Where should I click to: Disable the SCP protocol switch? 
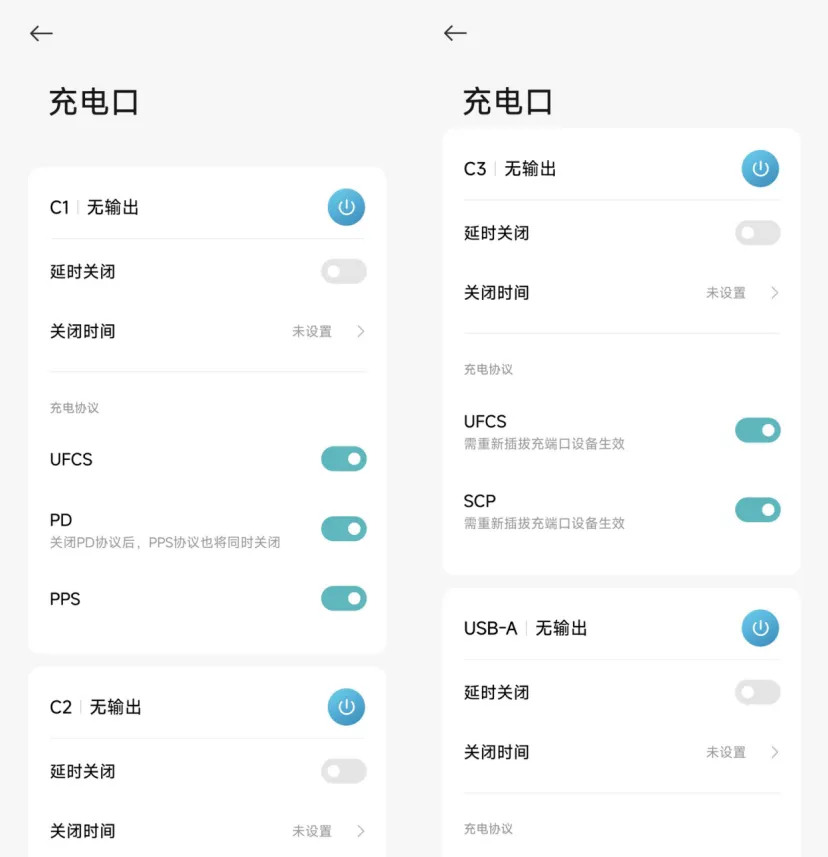[757, 510]
